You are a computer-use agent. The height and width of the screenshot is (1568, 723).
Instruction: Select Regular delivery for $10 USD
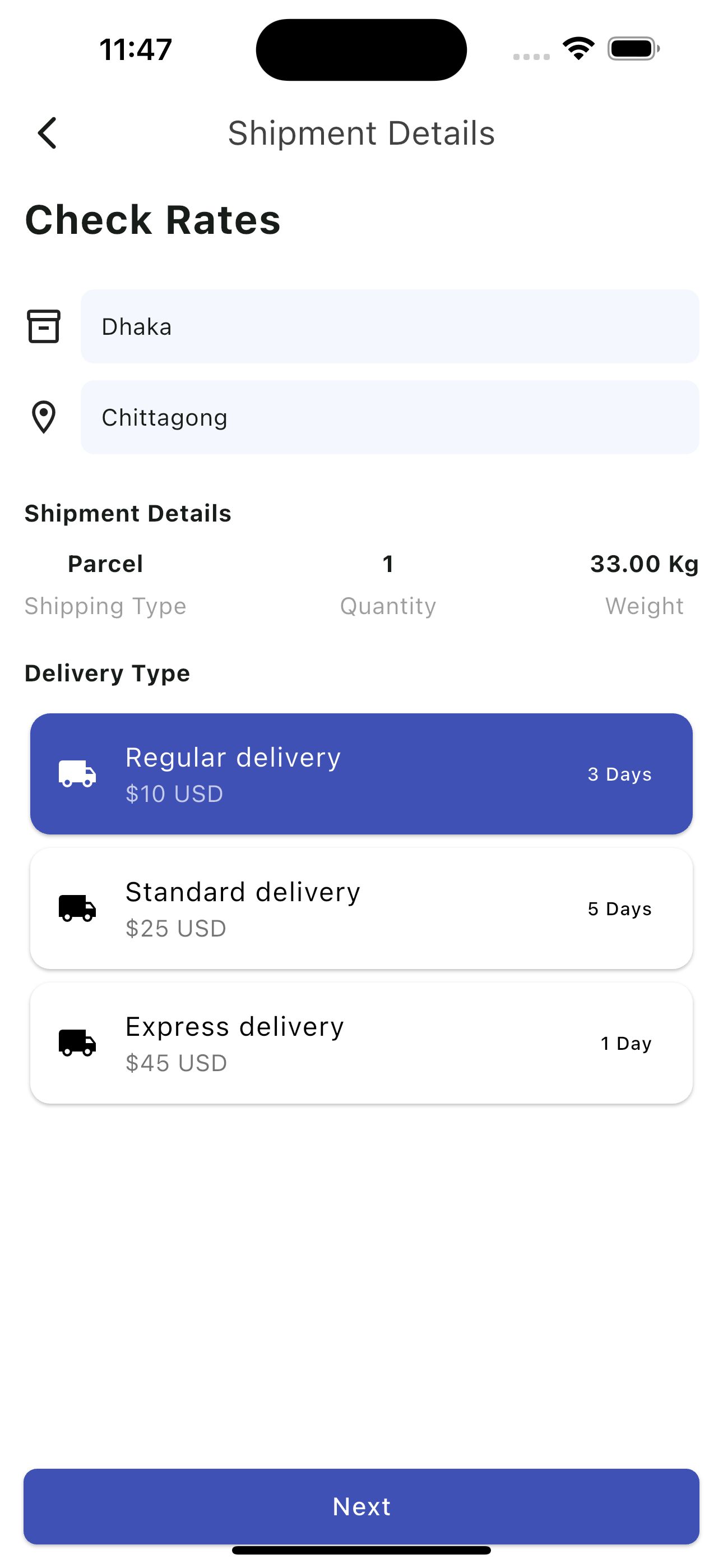(x=361, y=774)
